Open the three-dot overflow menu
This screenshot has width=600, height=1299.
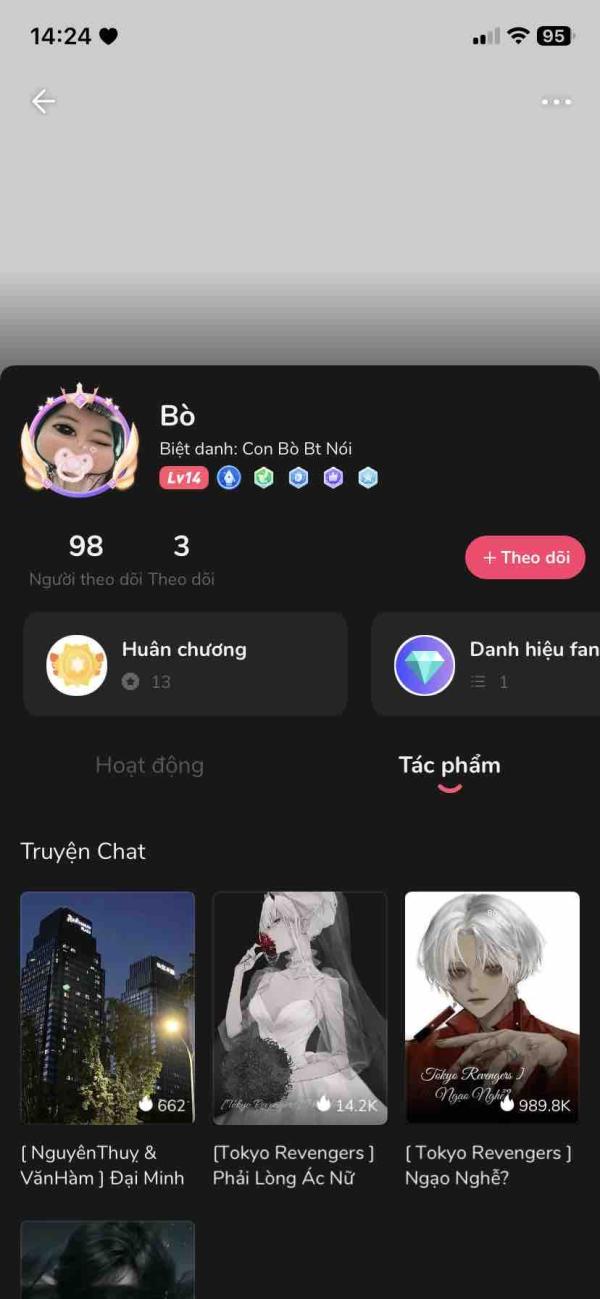tap(556, 101)
